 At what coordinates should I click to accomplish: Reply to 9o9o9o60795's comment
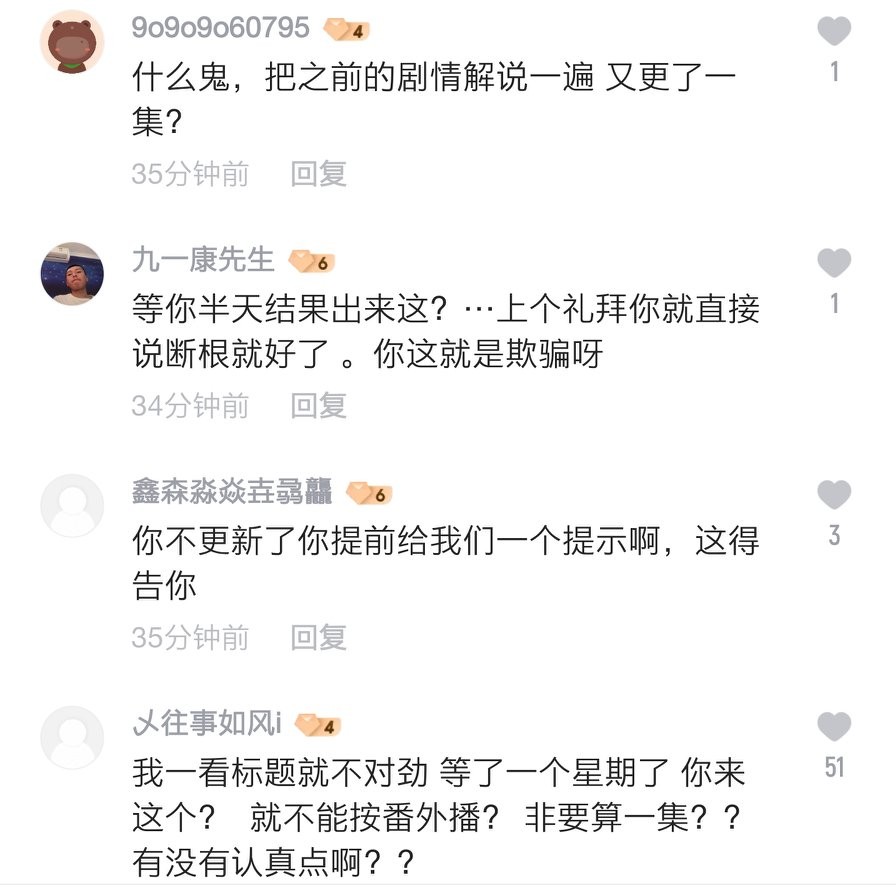[318, 174]
